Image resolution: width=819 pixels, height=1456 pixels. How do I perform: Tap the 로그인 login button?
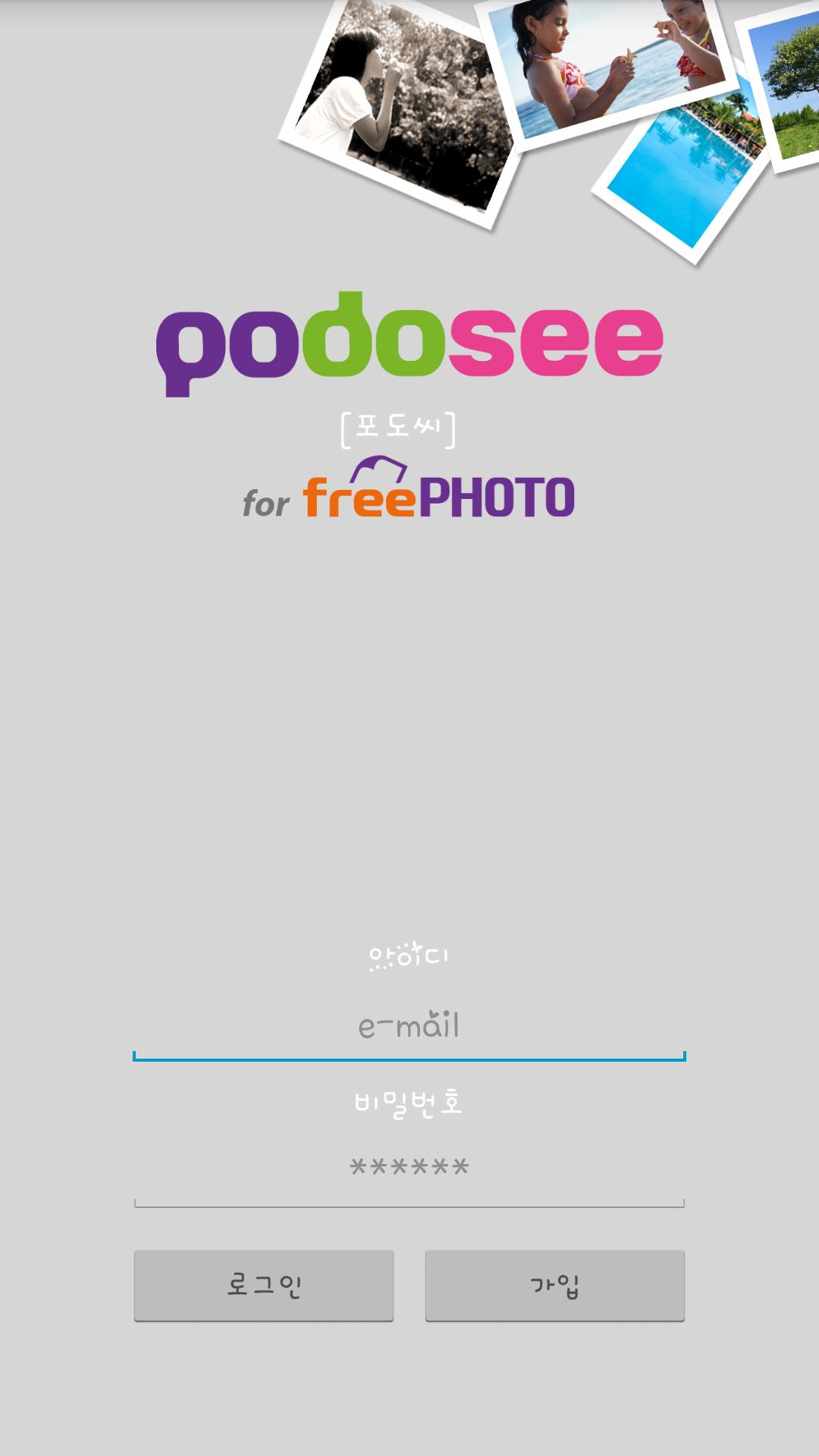tap(264, 1285)
